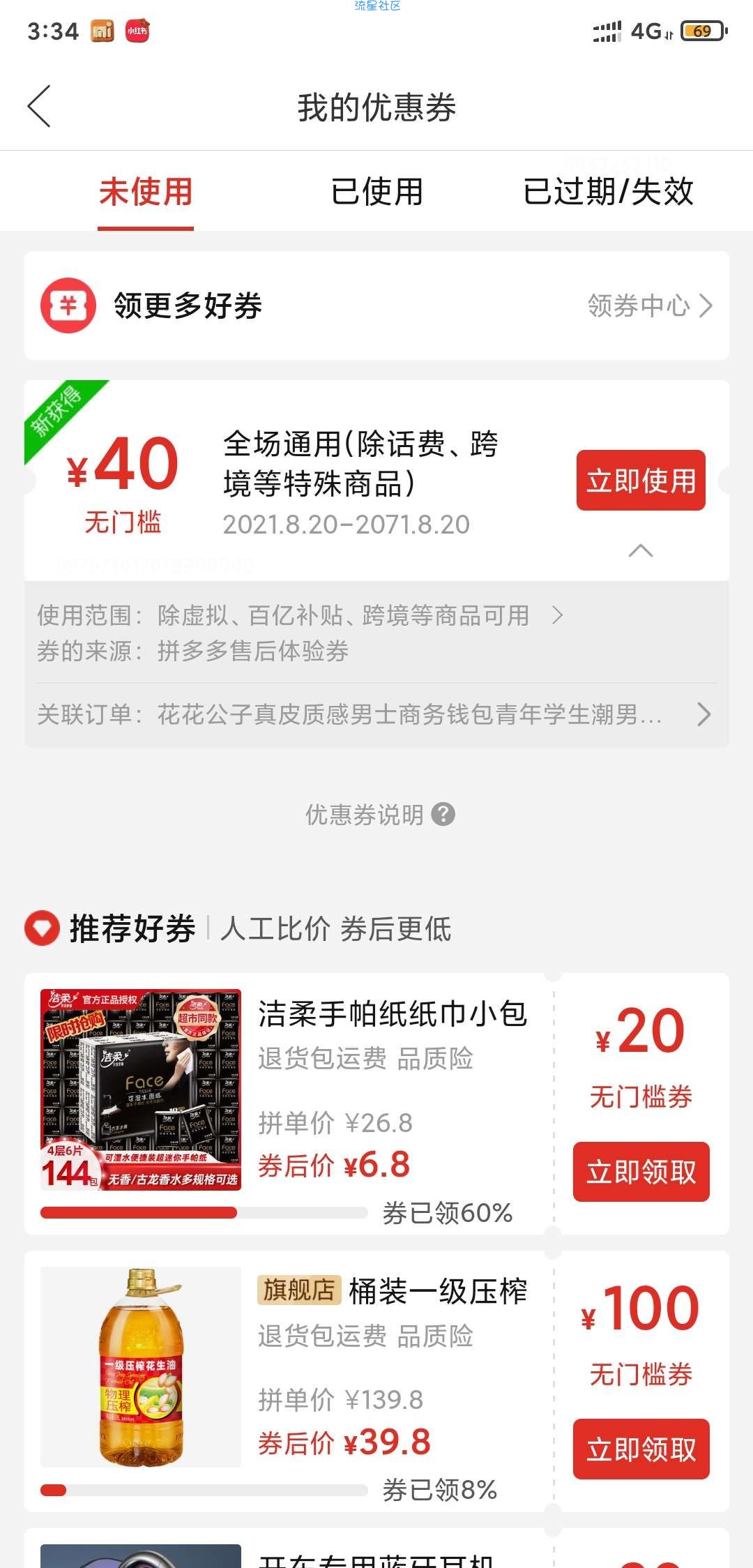Screen dimensions: 753x1568
Task: Claim ¥20 coupon with 立即领取
Action: coord(641,1172)
